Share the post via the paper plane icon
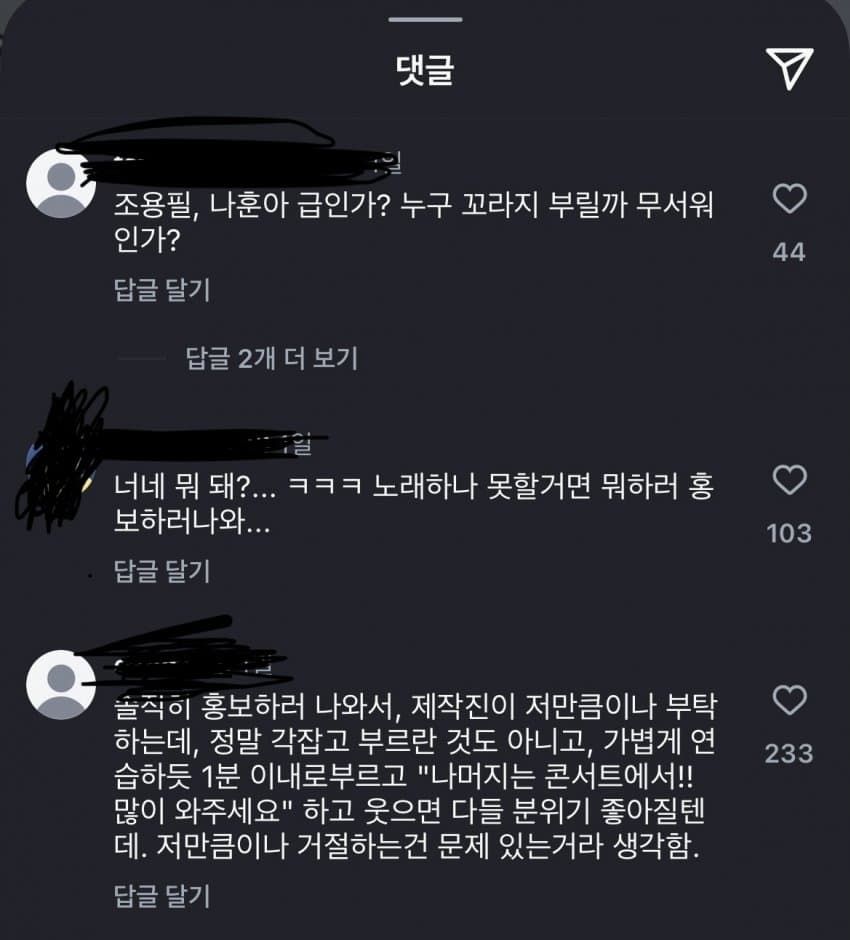Viewport: 850px width, 940px height. tap(788, 69)
